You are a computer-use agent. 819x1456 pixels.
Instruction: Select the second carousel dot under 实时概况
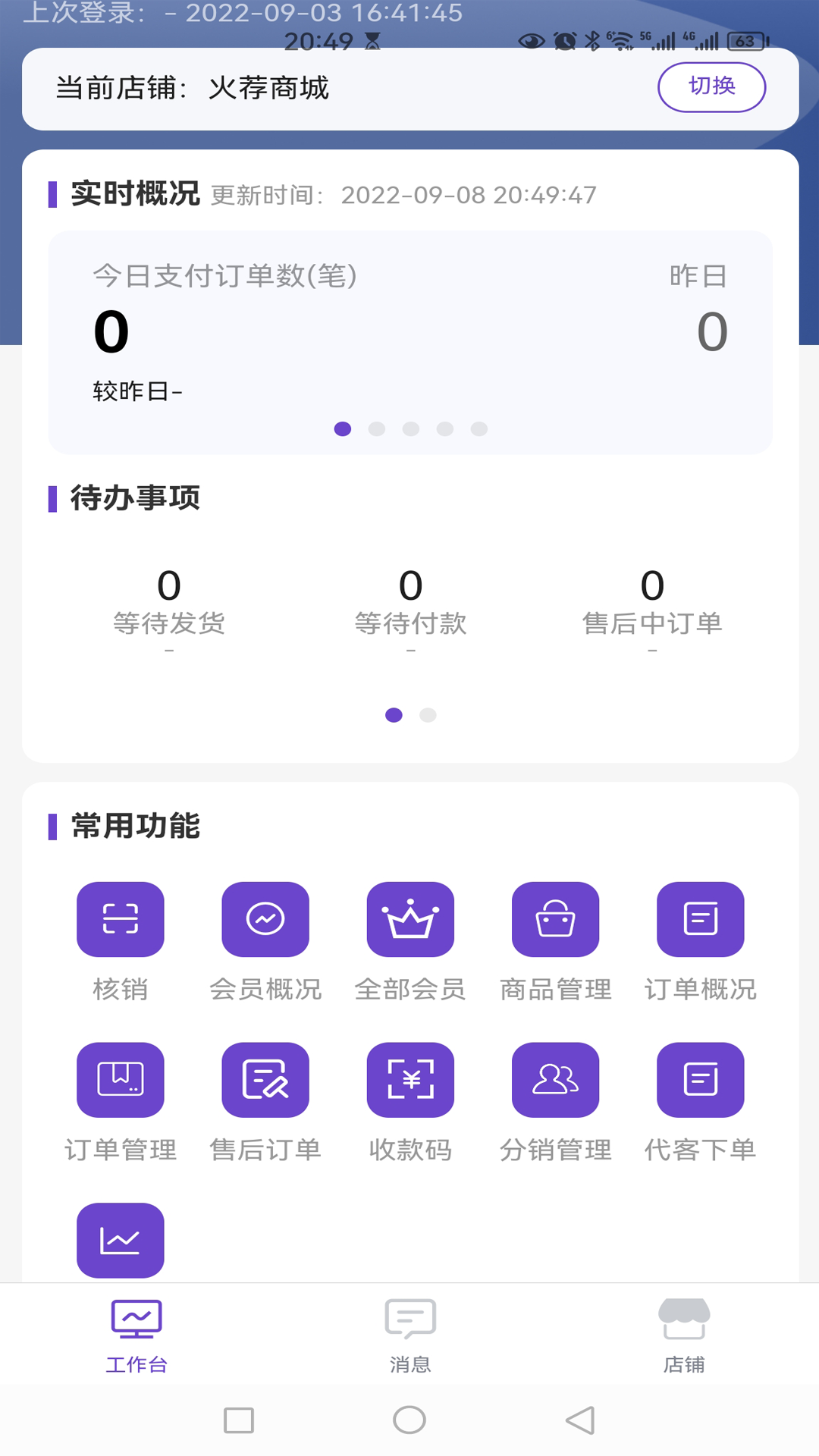click(x=378, y=428)
